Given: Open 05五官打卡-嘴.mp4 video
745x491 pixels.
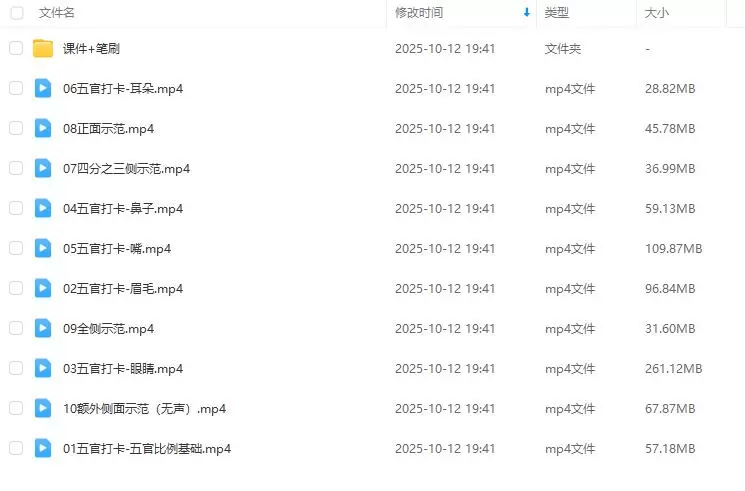Looking at the screenshot, I should pos(116,248).
